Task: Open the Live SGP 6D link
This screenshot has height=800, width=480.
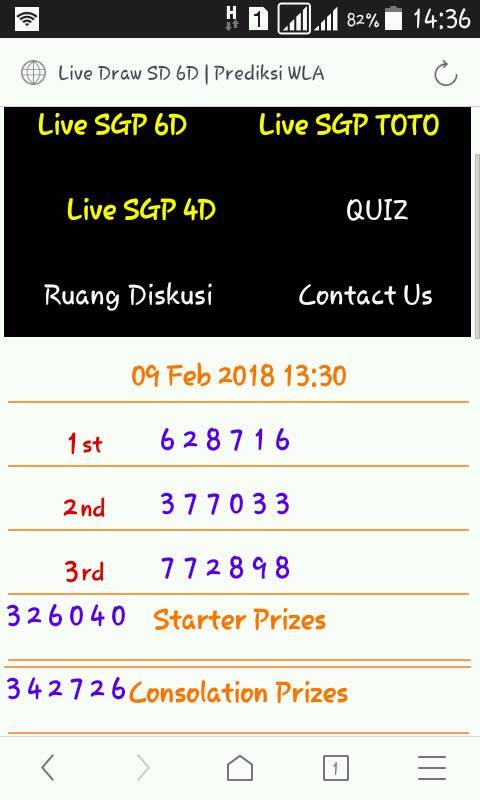Action: tap(112, 125)
